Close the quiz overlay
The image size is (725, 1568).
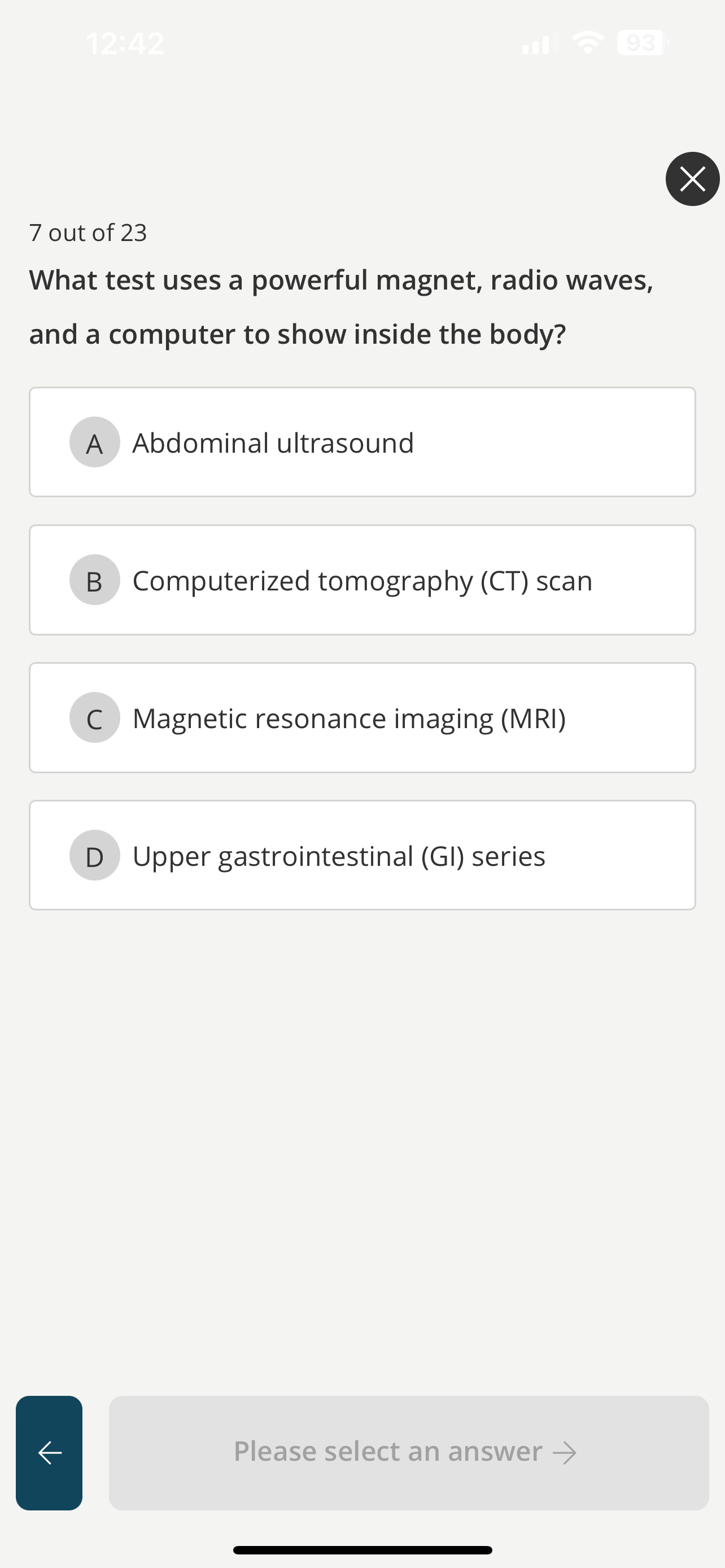(692, 178)
